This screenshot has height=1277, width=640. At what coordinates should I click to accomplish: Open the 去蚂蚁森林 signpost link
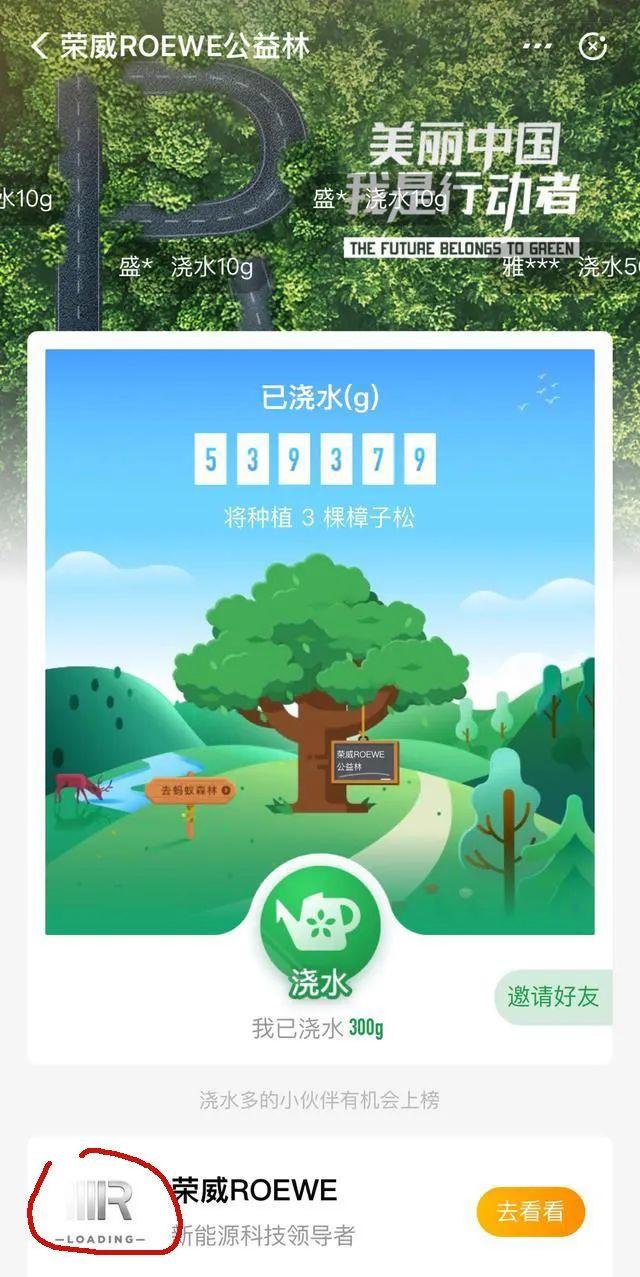pos(192,790)
